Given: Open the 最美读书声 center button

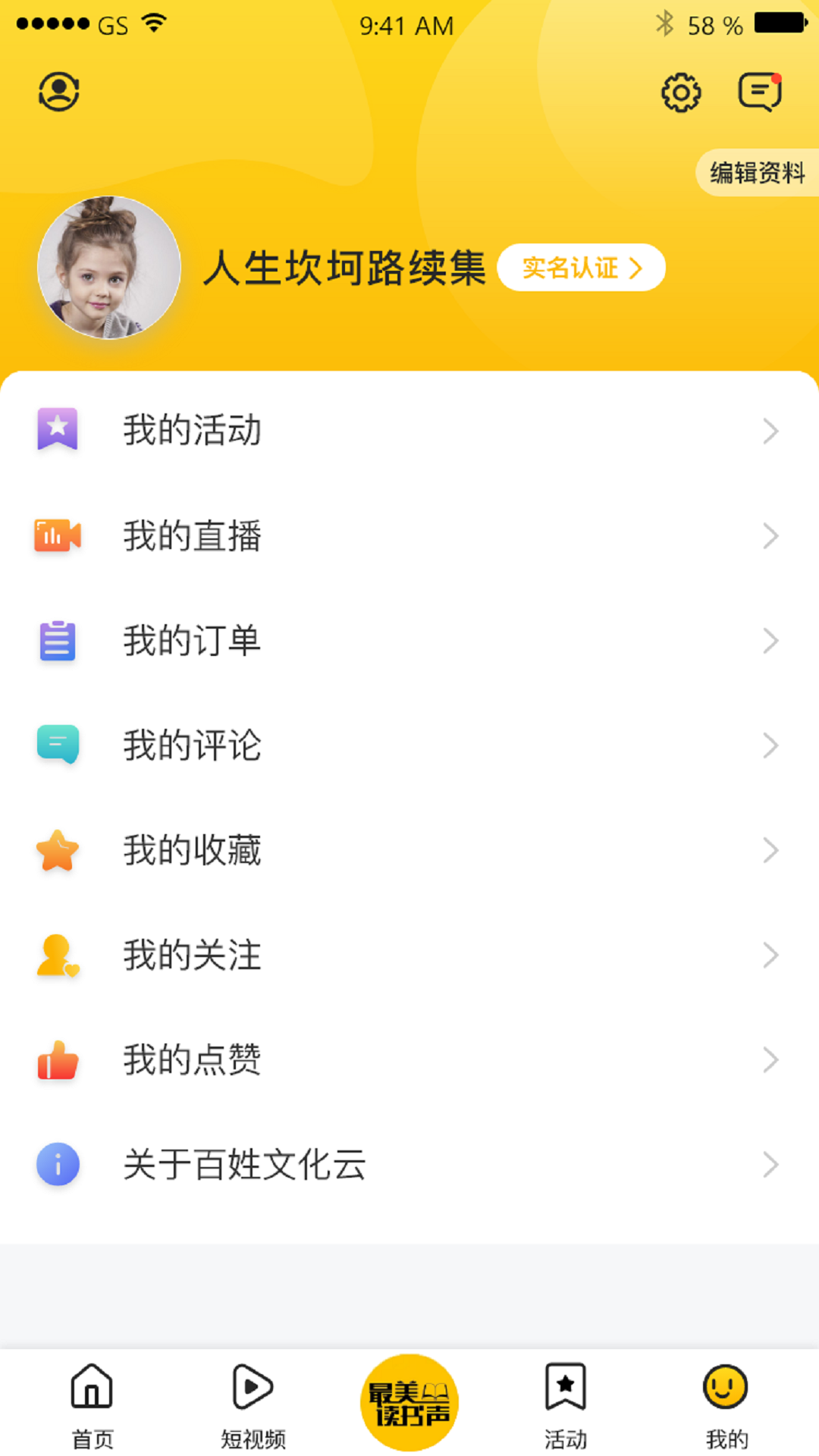Looking at the screenshot, I should [x=409, y=1403].
